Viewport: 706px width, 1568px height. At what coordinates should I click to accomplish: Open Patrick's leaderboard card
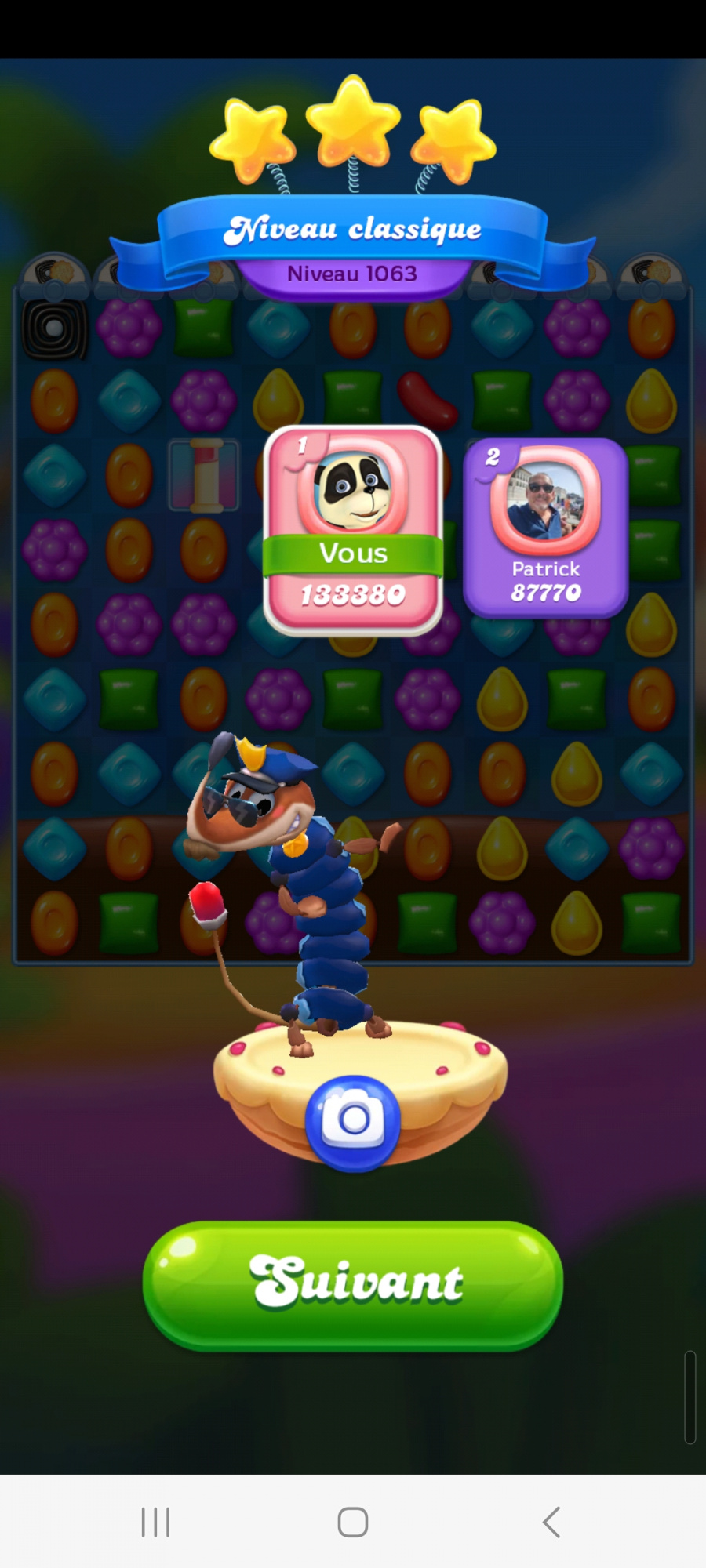click(x=545, y=528)
